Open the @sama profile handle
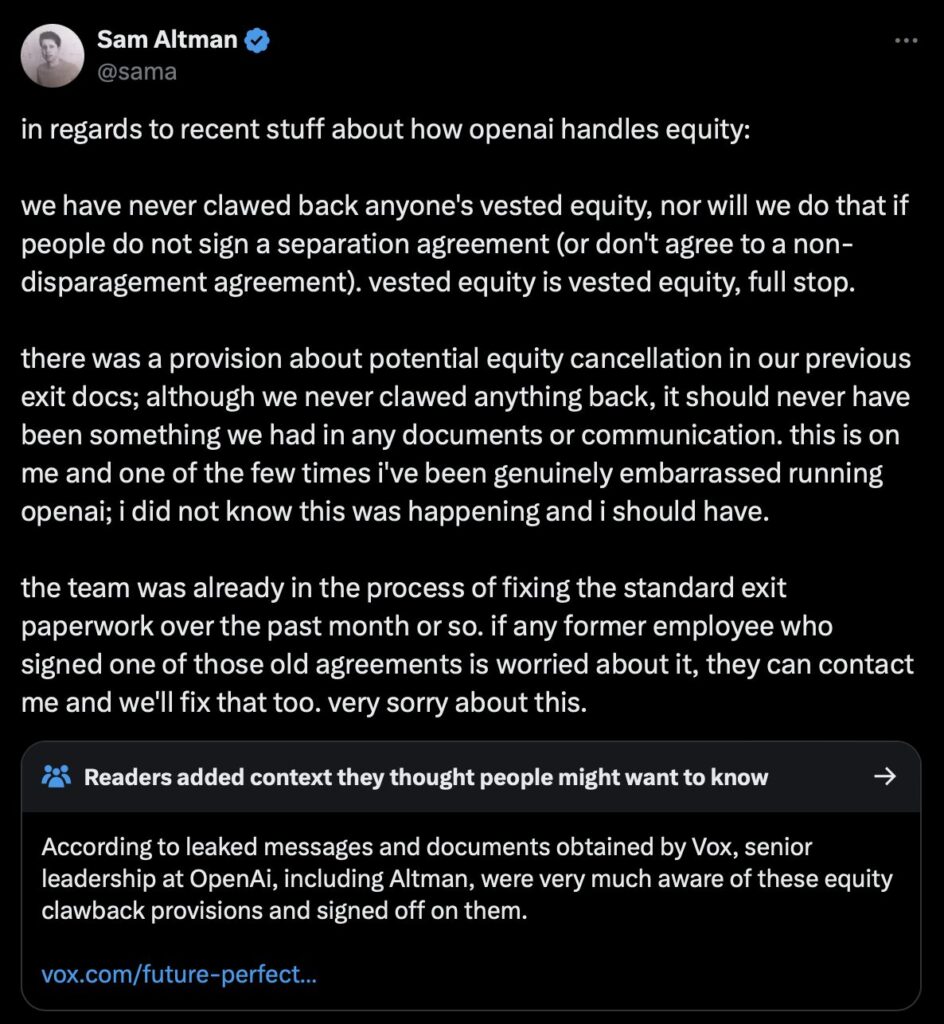Viewport: 944px width, 1024px height. 137,72
